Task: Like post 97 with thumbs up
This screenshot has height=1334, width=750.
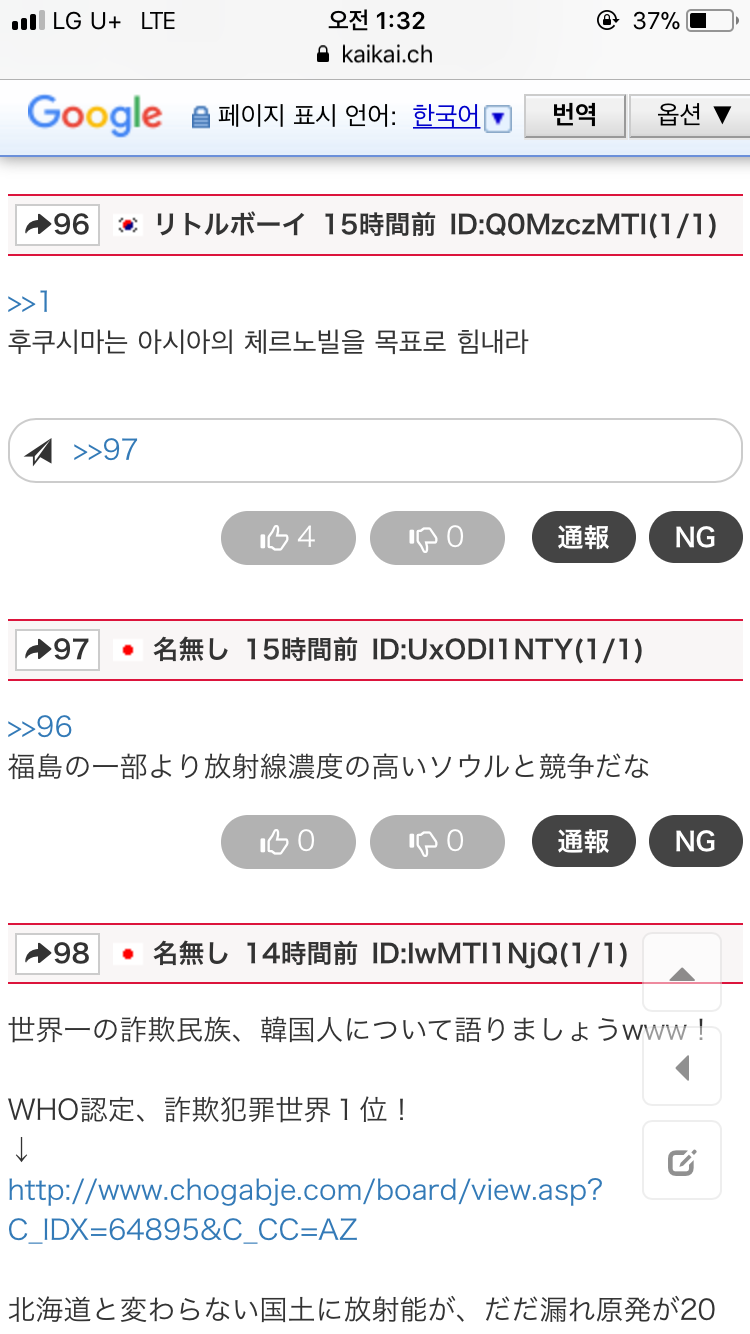Action: (288, 842)
